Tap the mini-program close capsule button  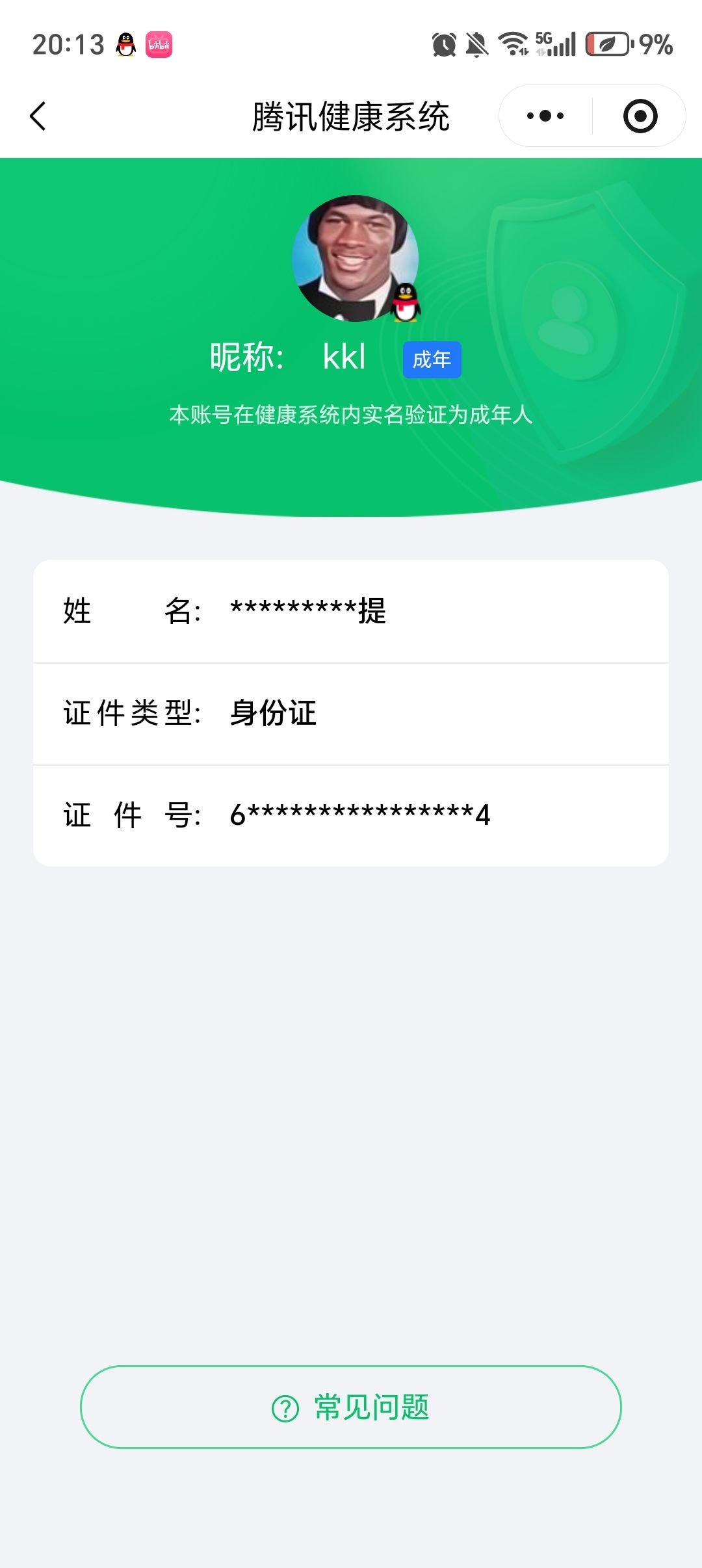pyautogui.click(x=639, y=115)
